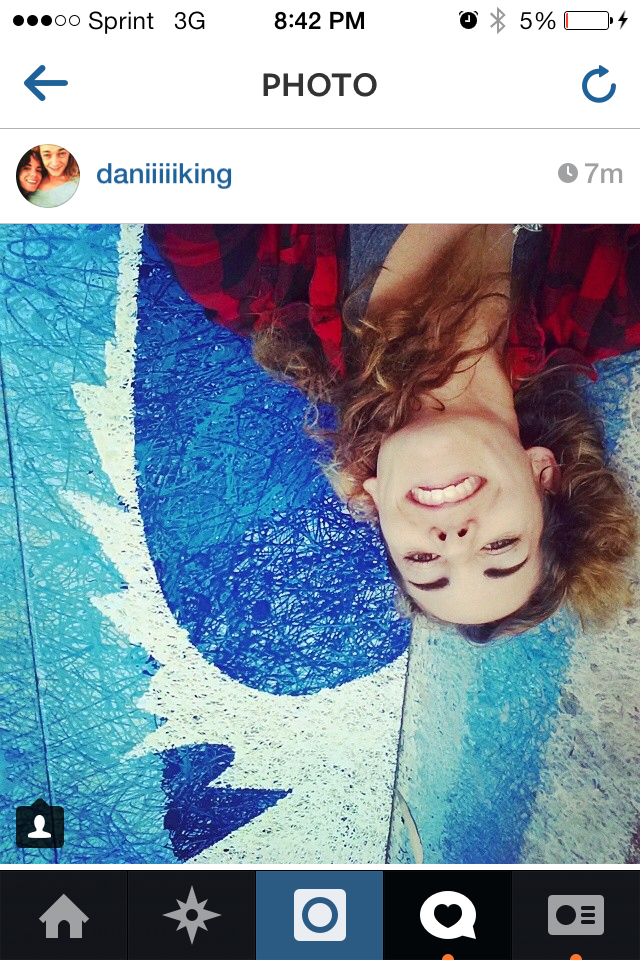
Task: Refresh the photo page
Action: coord(598,85)
